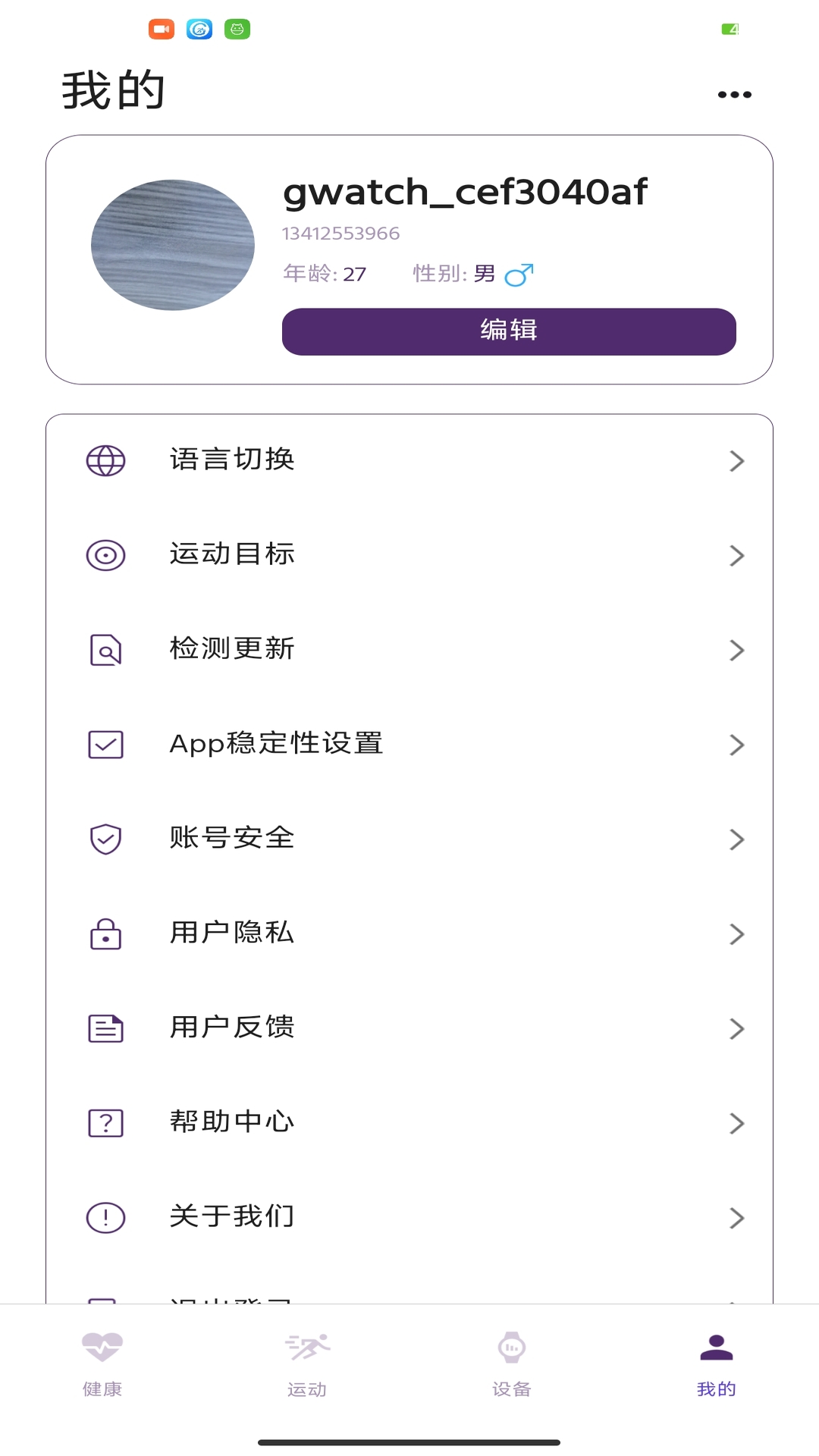This screenshot has height=1456, width=819.
Task: Expand the 语言切换 row chevron
Action: (x=736, y=461)
